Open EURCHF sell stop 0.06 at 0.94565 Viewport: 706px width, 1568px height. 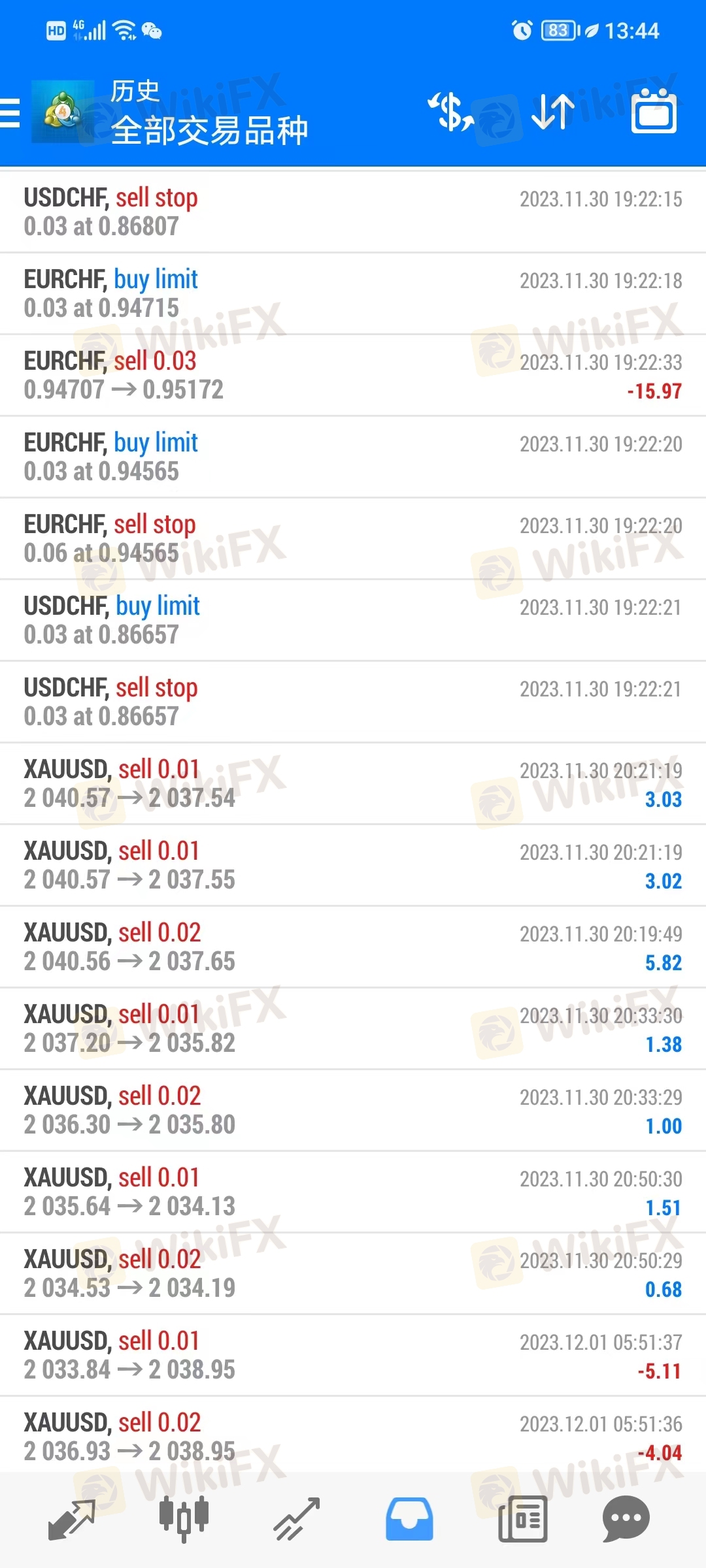353,539
